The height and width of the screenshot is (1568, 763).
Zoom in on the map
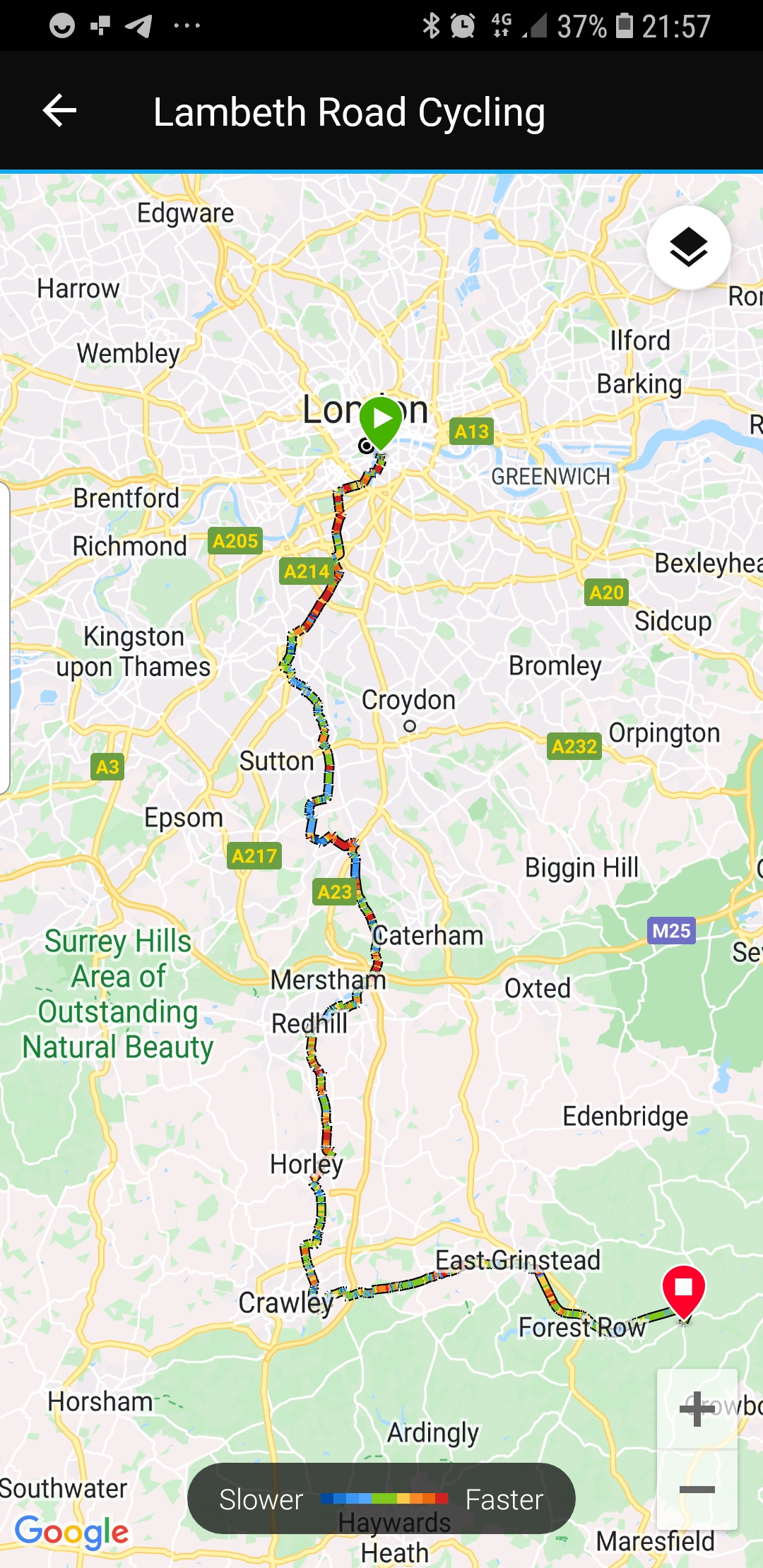tap(697, 1409)
